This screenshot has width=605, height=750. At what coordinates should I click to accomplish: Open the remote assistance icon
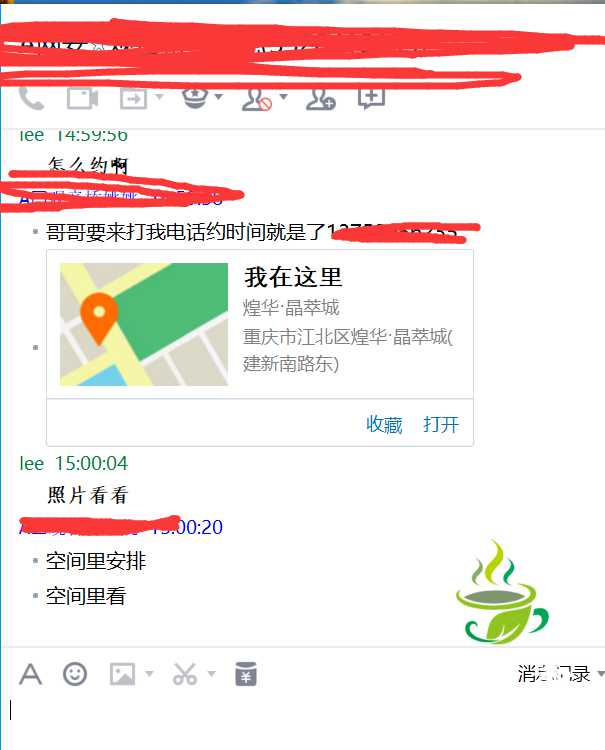pyautogui.click(x=194, y=98)
